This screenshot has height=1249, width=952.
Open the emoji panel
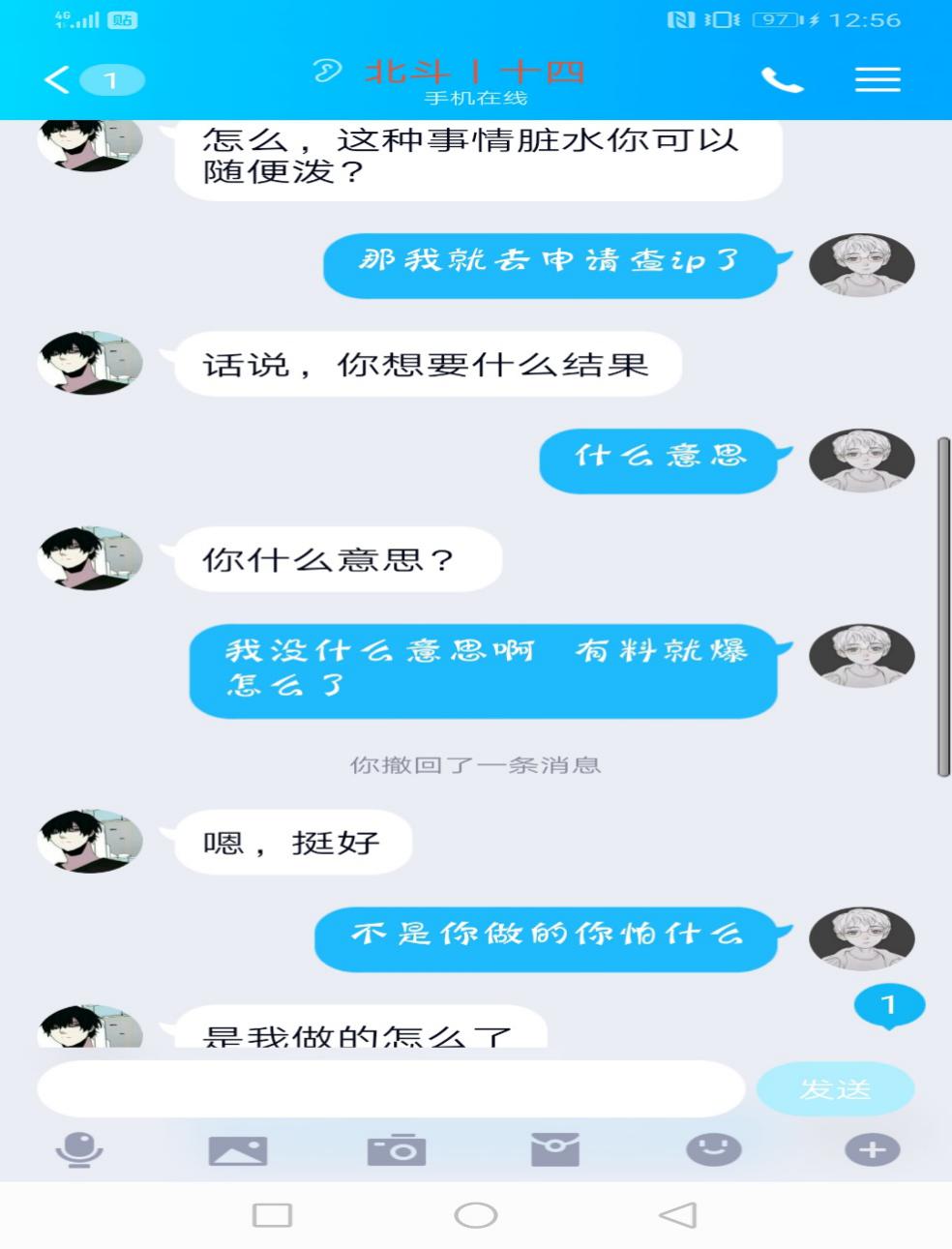[x=714, y=1149]
